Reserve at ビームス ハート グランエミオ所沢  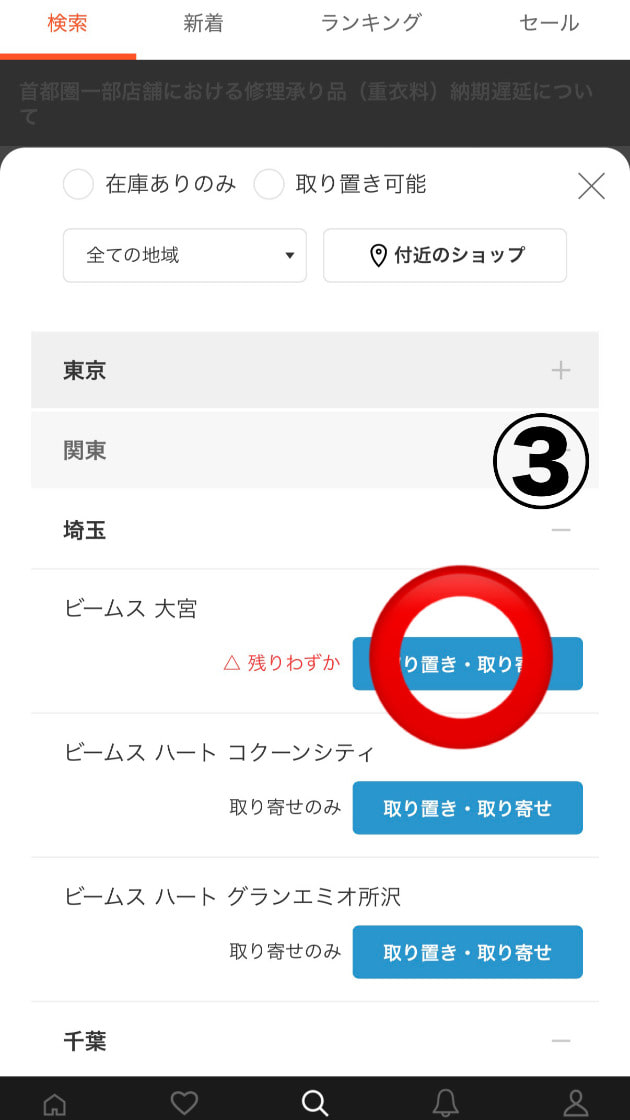tap(467, 952)
